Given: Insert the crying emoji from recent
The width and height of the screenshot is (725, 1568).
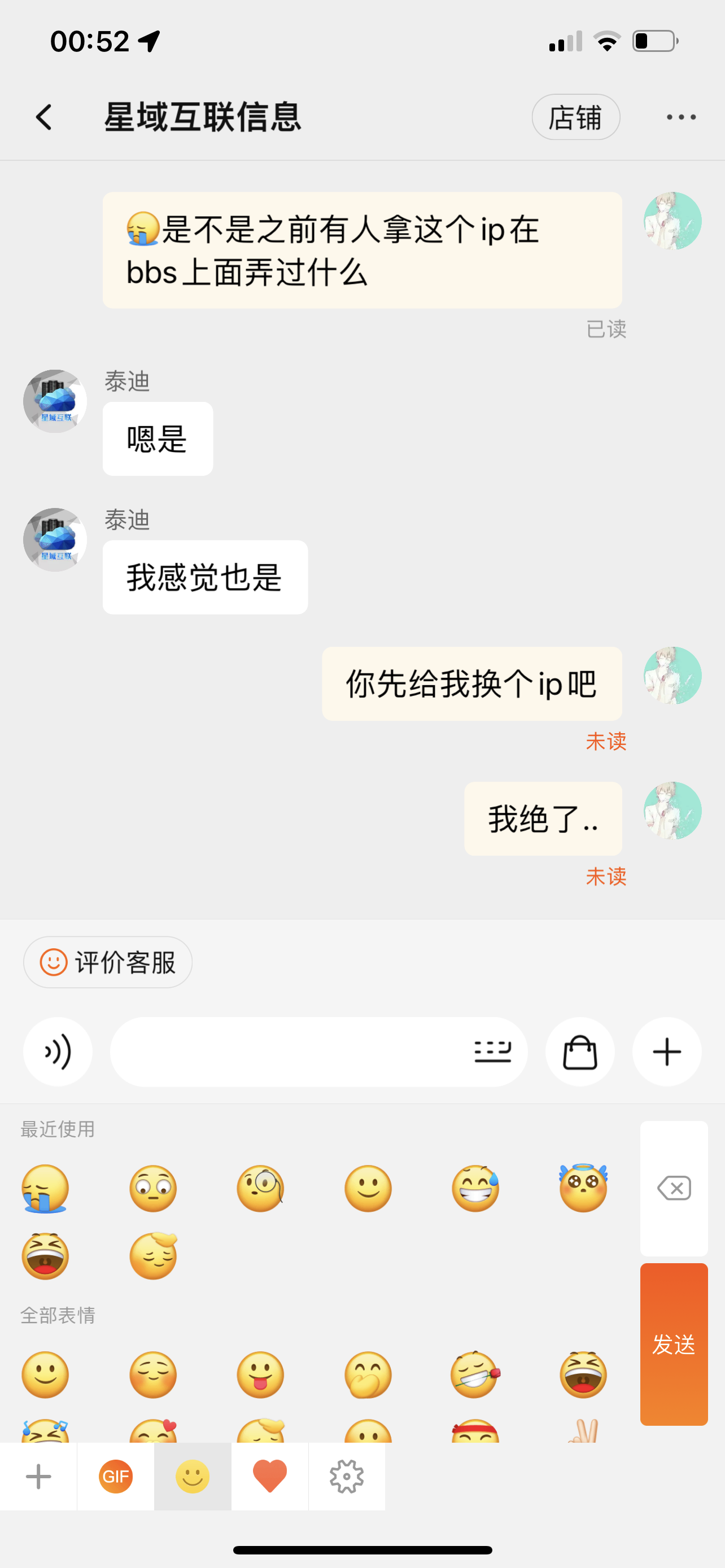Looking at the screenshot, I should 46,1188.
